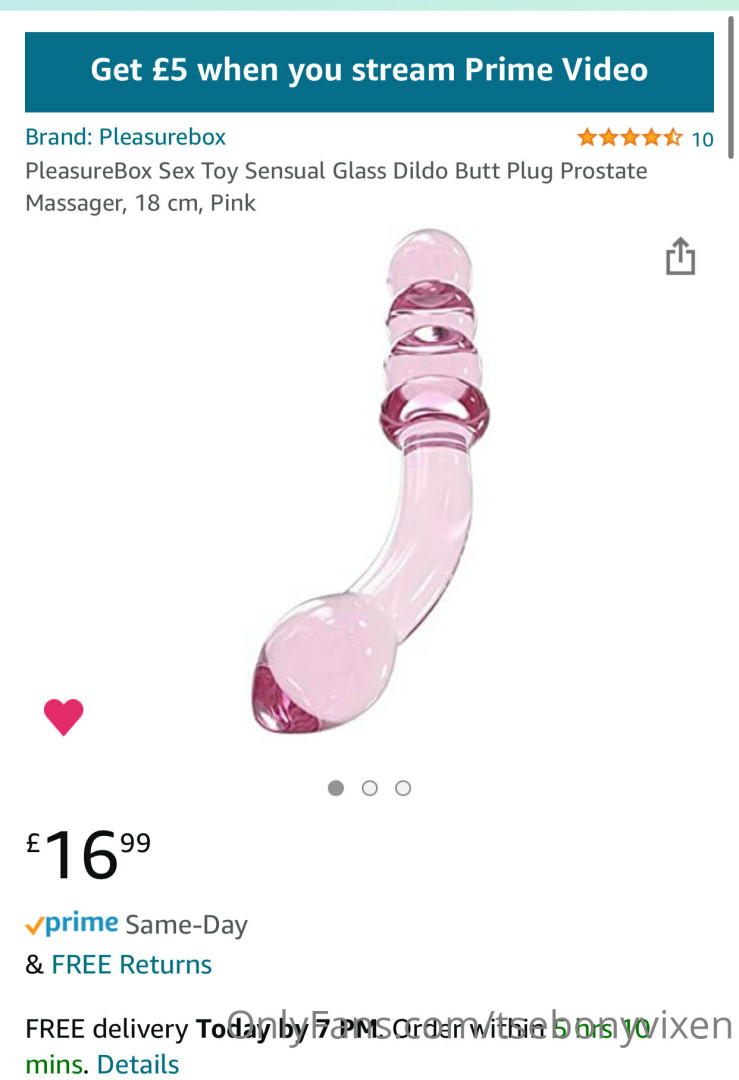Jump to the second image dot
This screenshot has height=1080, width=739.
tap(370, 788)
